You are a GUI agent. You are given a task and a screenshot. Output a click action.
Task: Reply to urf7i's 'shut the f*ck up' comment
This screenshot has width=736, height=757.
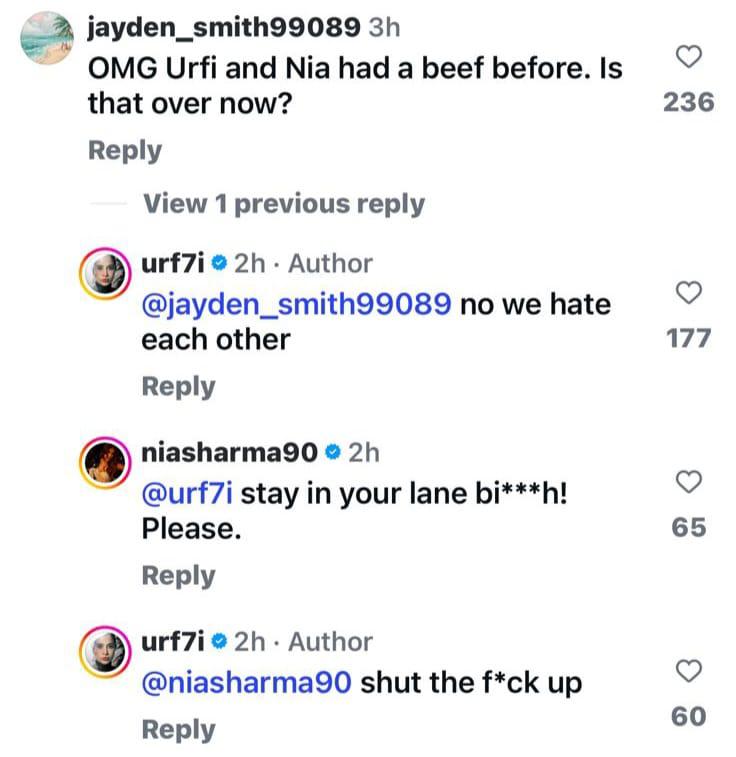click(178, 730)
